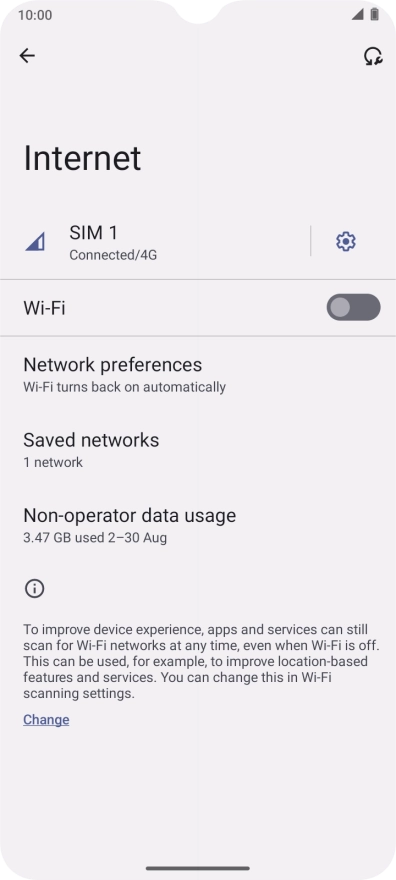This screenshot has width=396, height=880.
Task: Open Non-operator data usage
Action: (198, 525)
